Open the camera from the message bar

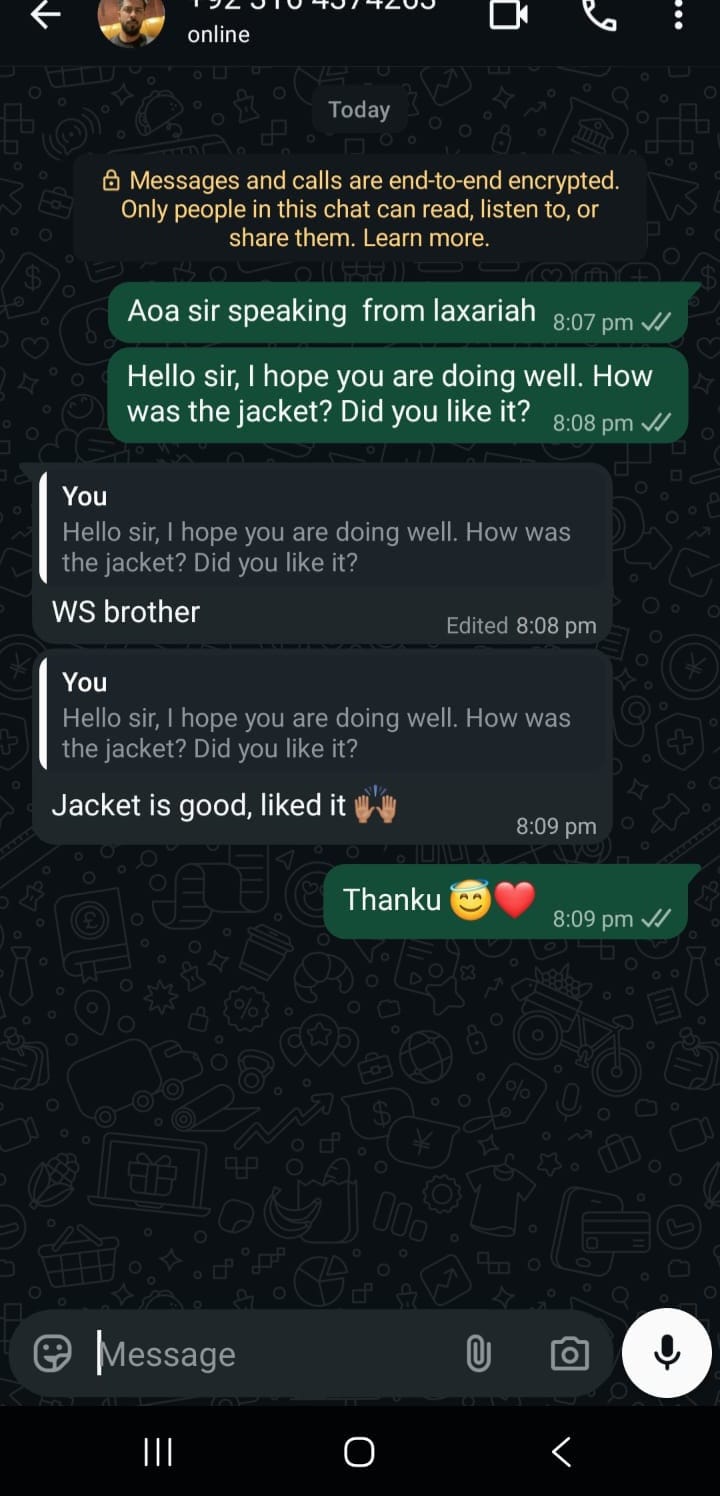pyautogui.click(x=569, y=1354)
